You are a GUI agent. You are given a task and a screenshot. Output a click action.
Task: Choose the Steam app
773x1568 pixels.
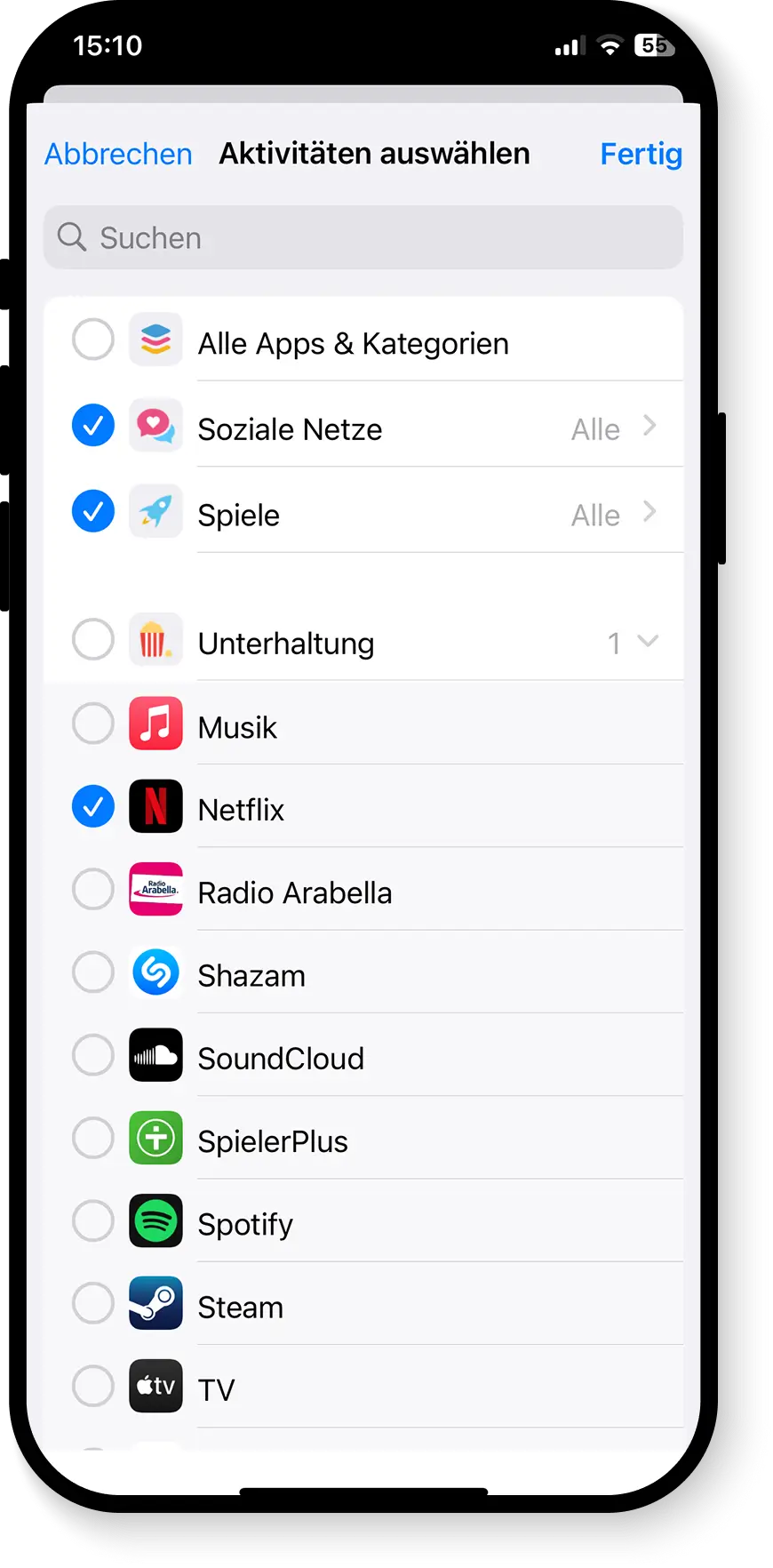(x=93, y=1303)
